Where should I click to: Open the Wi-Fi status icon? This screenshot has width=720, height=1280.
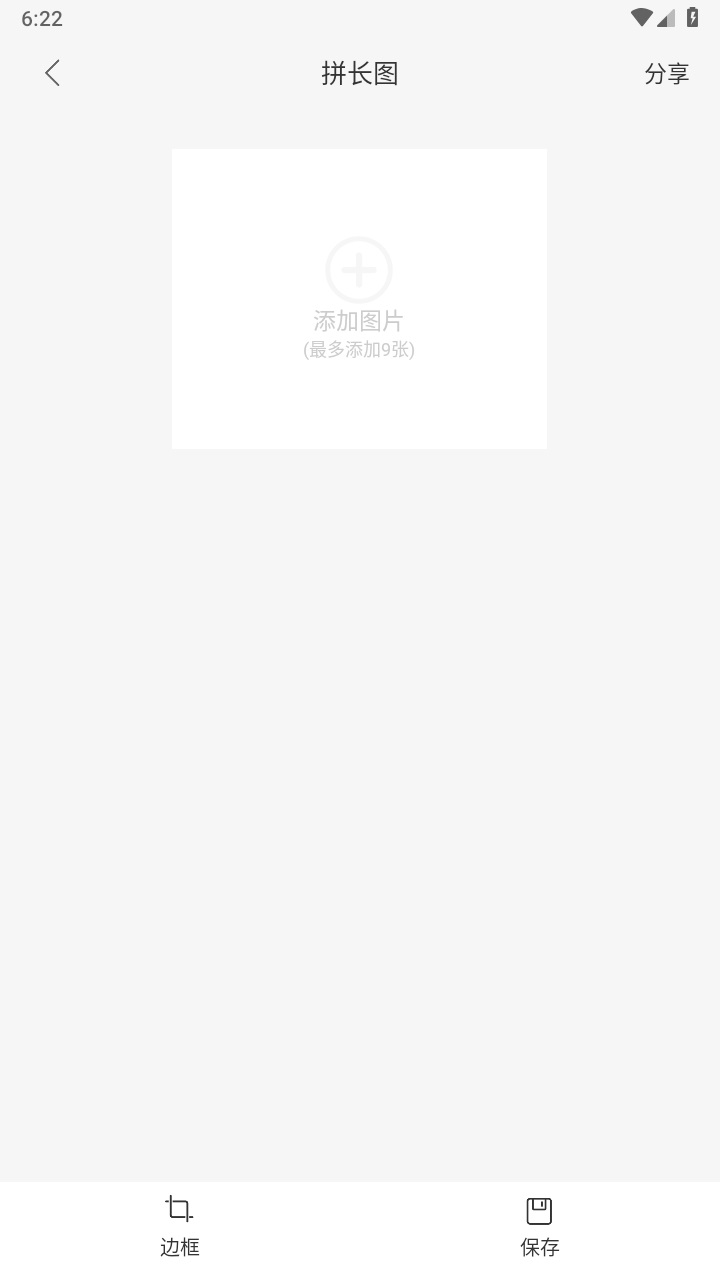pyautogui.click(x=640, y=17)
